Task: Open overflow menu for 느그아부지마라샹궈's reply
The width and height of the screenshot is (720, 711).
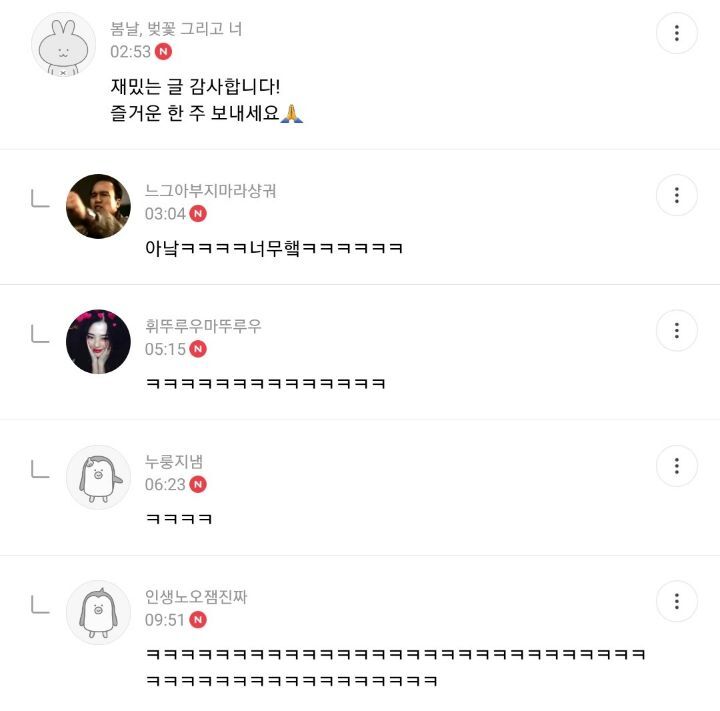Action: [677, 195]
